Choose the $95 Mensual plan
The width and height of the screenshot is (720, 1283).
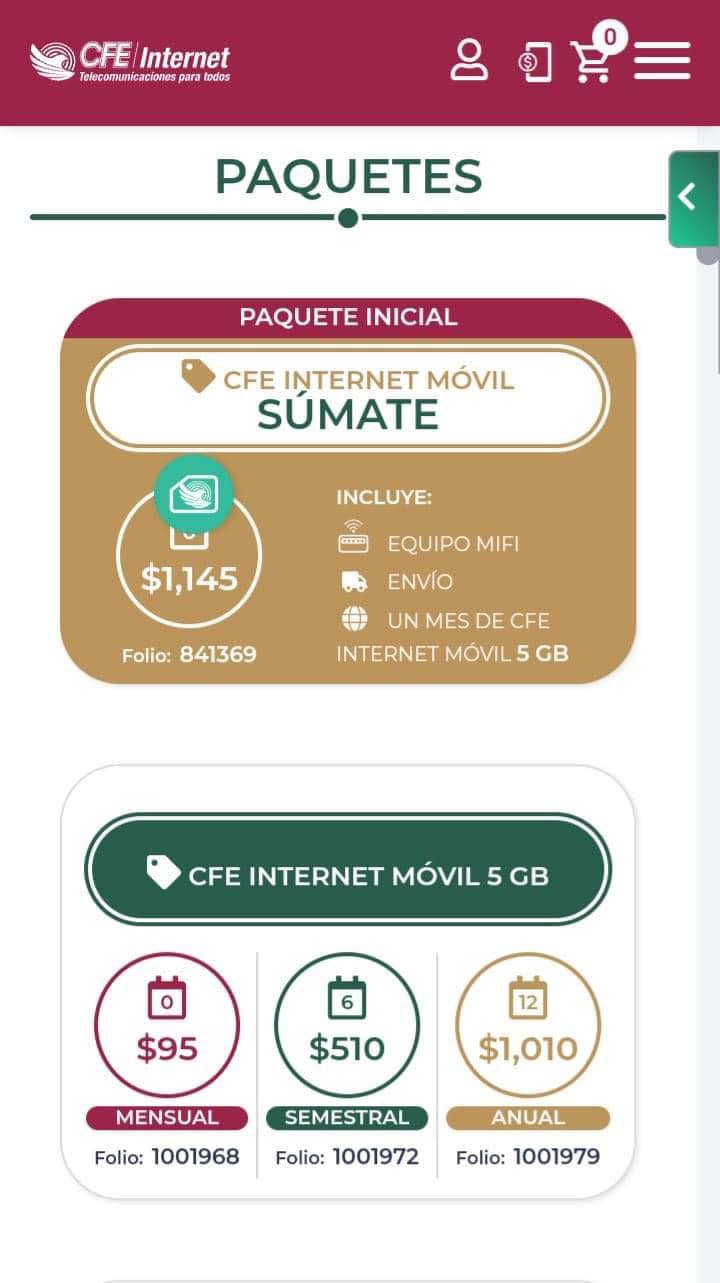point(167,1025)
